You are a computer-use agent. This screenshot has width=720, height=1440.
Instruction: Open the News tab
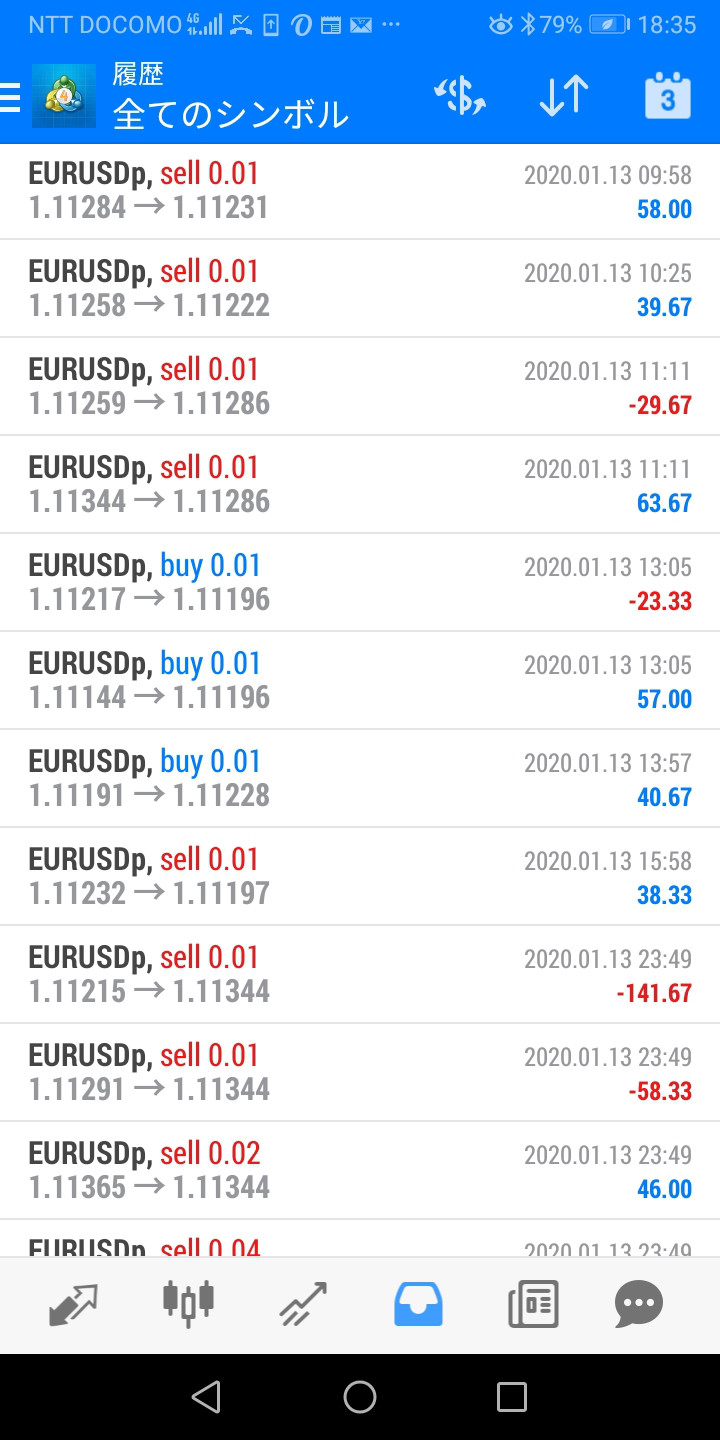click(533, 1304)
